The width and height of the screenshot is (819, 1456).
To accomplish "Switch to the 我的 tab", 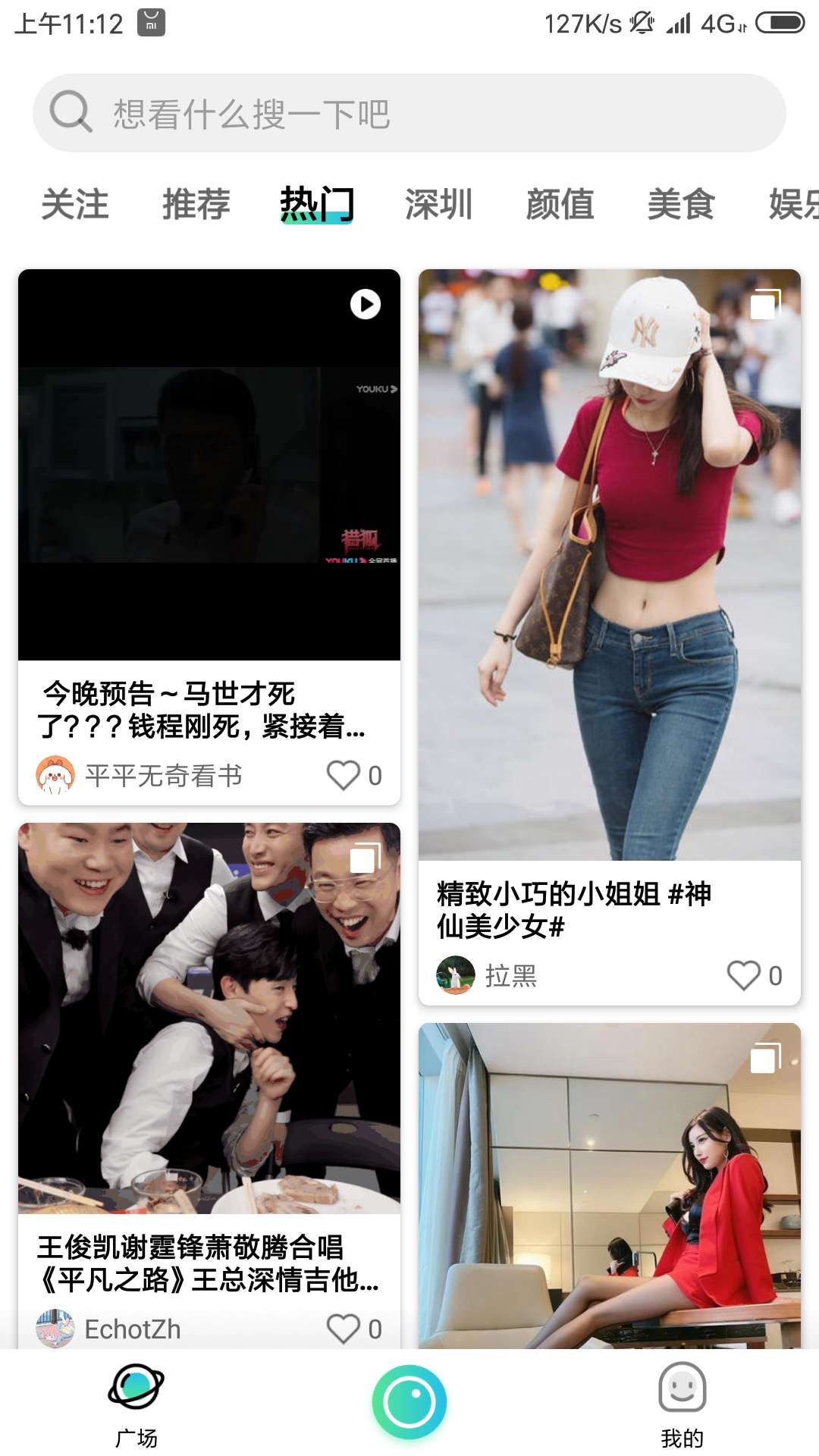I will [x=682, y=1404].
